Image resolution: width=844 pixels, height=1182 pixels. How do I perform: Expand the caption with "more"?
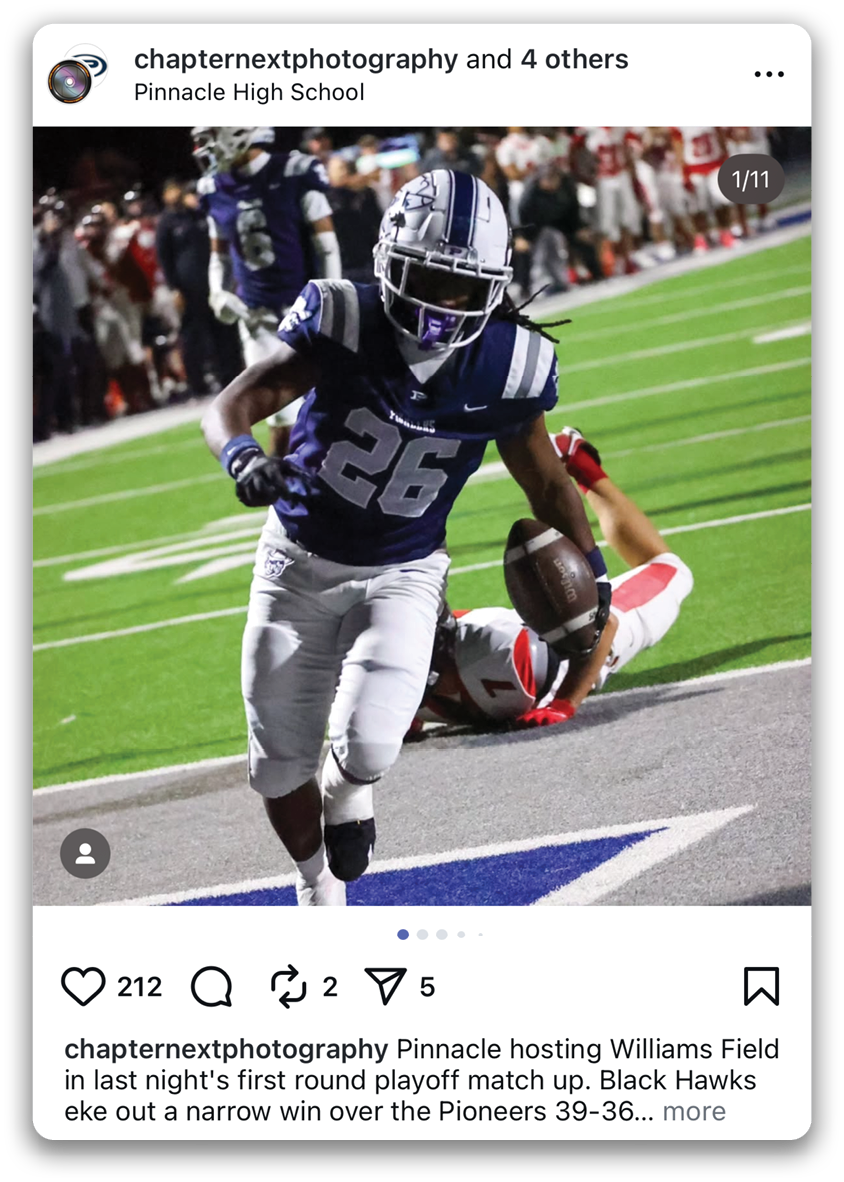click(x=694, y=1111)
